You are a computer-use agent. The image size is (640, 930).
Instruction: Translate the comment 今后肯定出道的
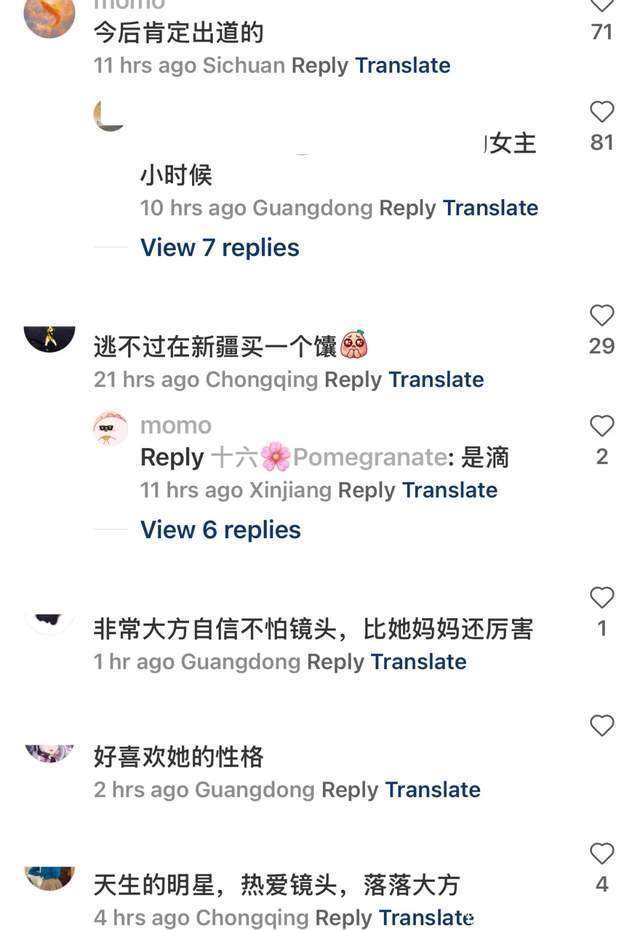pyautogui.click(x=402, y=66)
